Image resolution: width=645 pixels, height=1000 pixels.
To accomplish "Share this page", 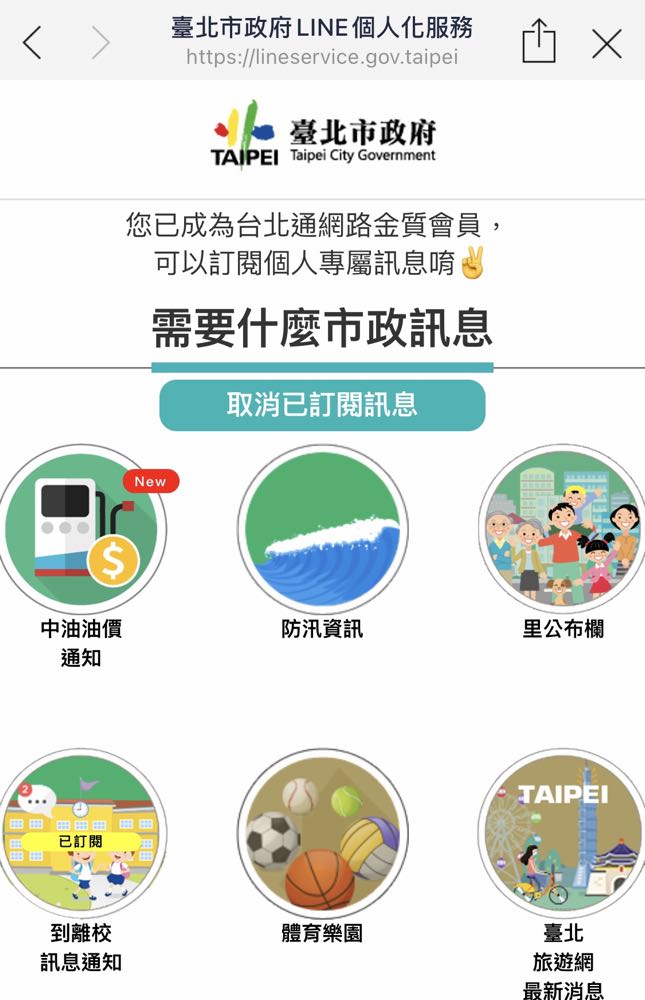I will (538, 42).
